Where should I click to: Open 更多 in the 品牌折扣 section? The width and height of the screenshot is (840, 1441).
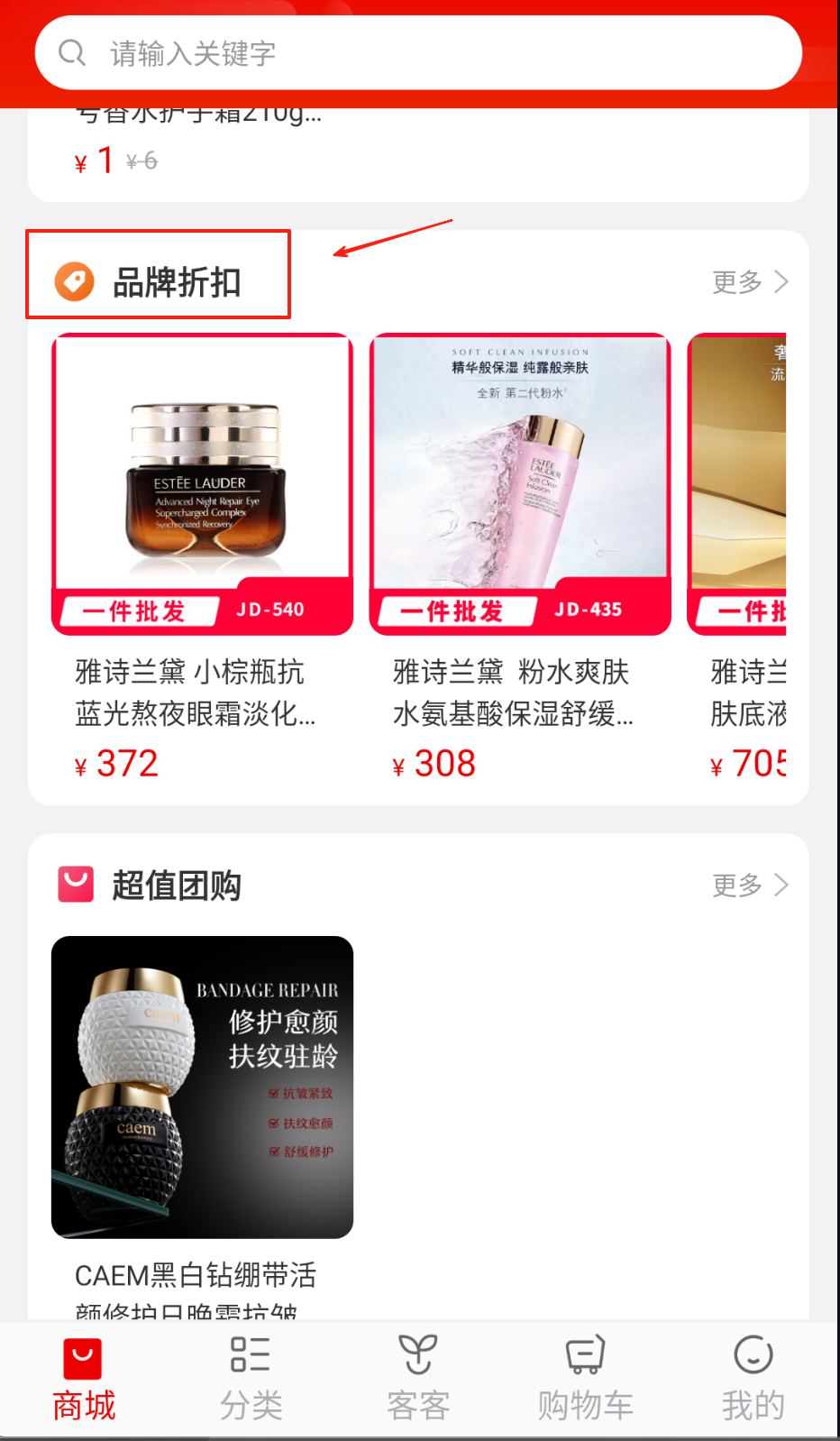[x=750, y=282]
